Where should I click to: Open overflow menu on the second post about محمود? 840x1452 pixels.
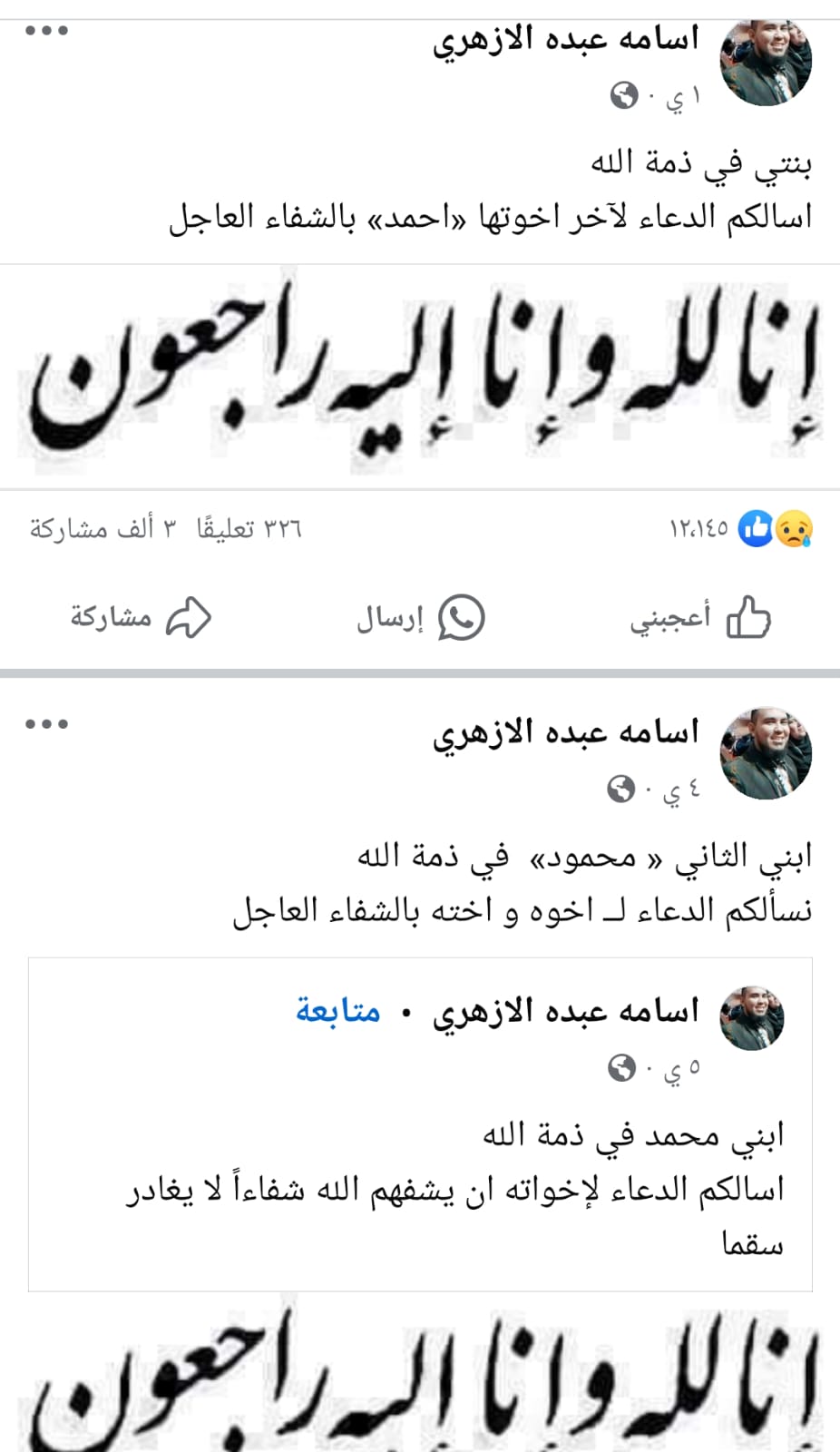point(47,724)
